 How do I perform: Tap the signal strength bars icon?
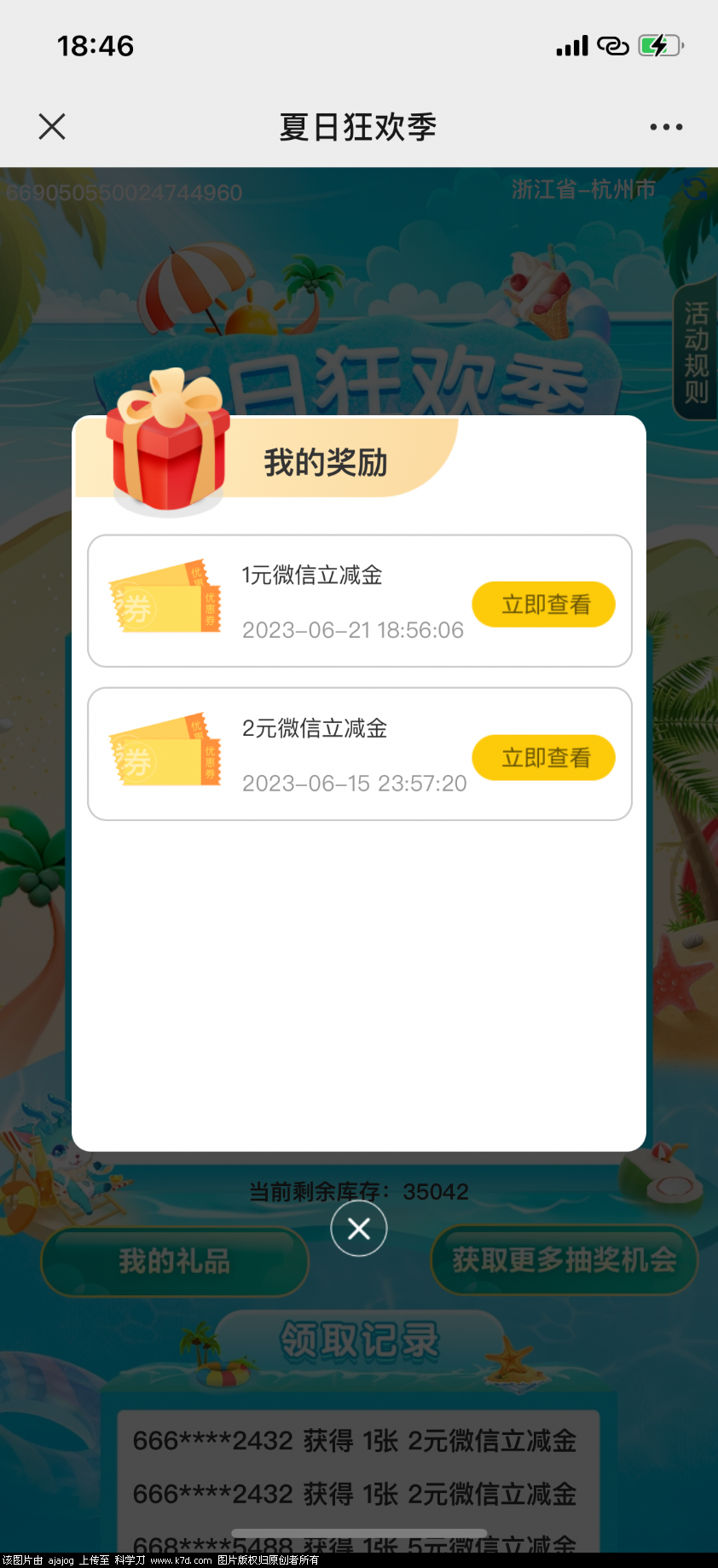pyautogui.click(x=570, y=46)
